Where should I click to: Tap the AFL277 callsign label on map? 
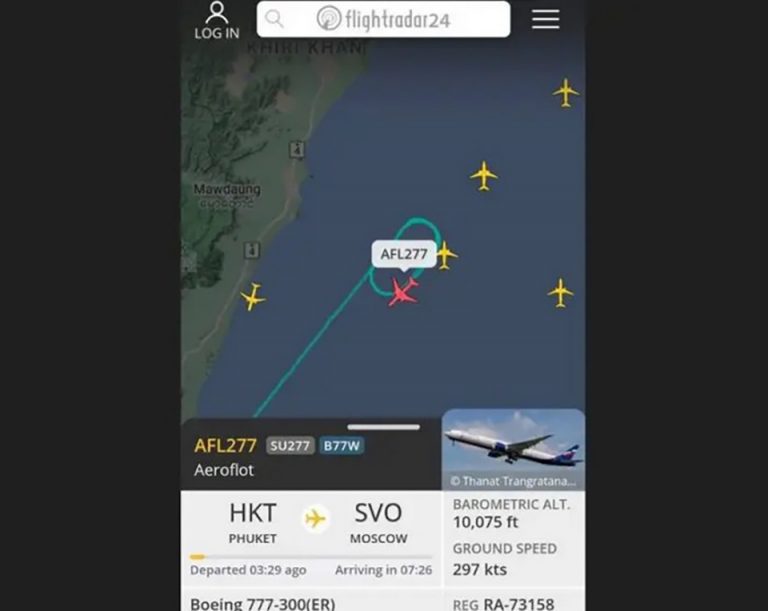tap(403, 254)
